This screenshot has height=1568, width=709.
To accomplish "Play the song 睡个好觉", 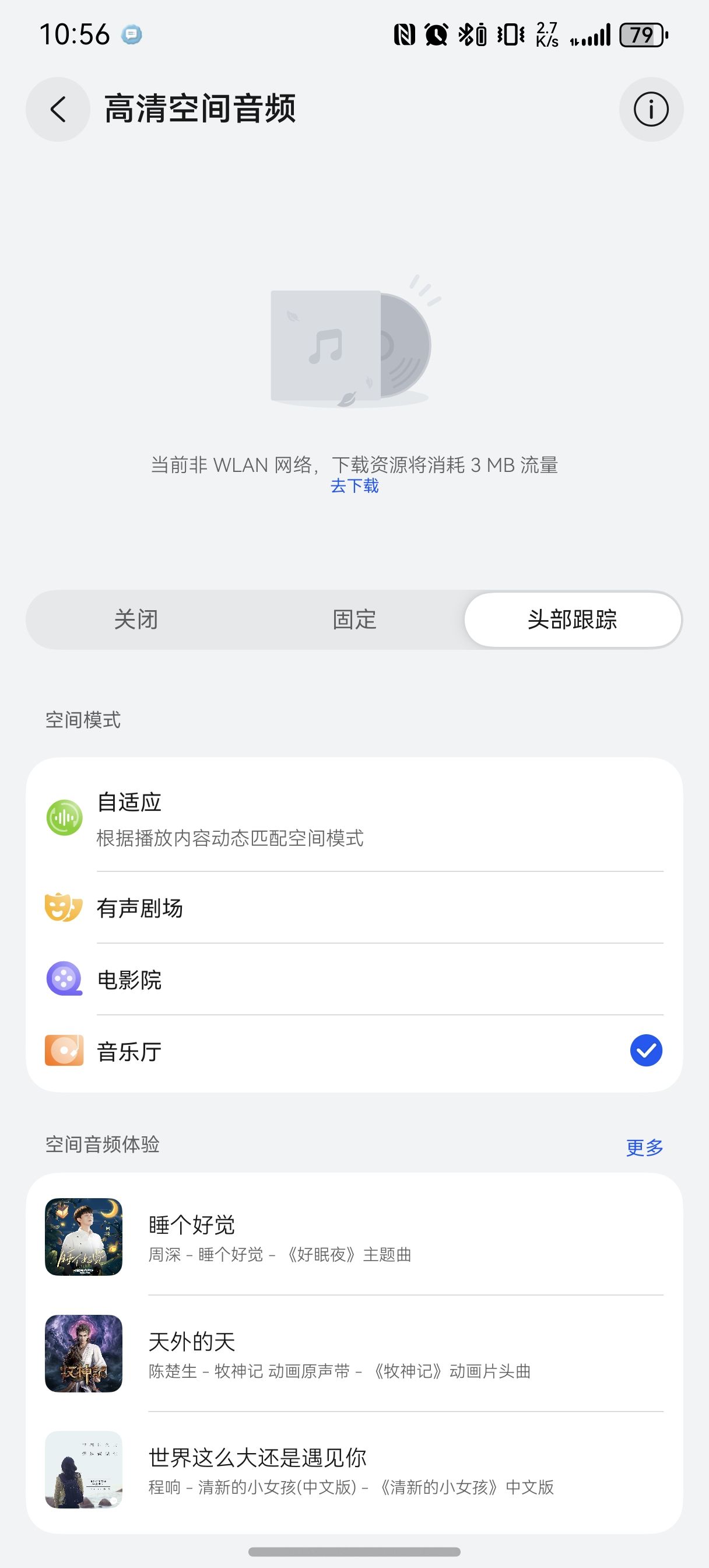I will 353,1237.
